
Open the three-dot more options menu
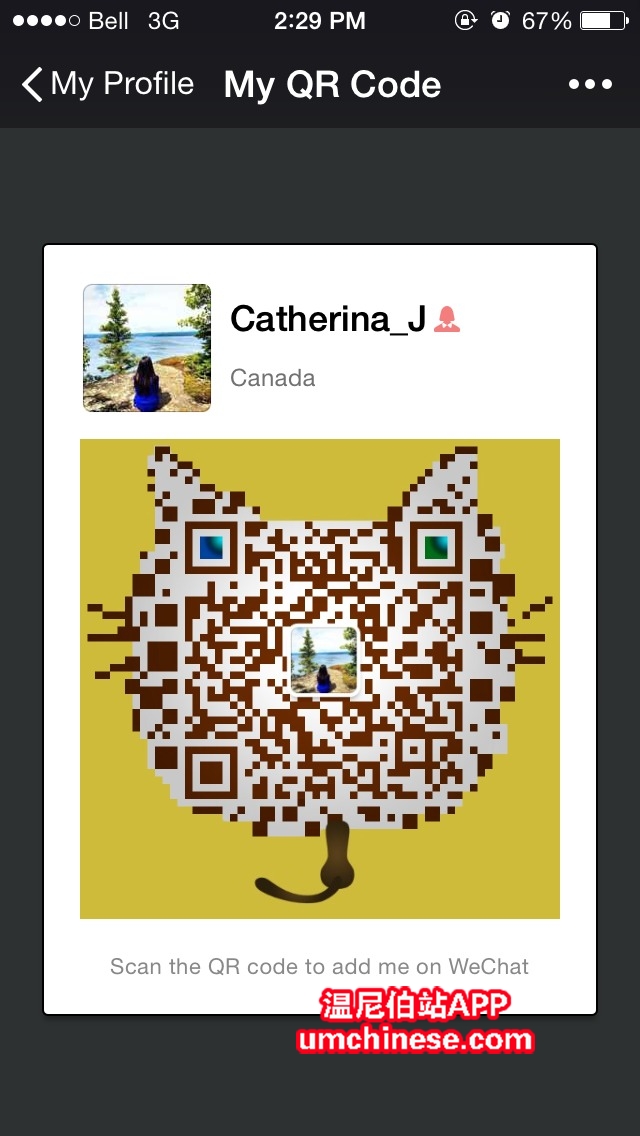pos(590,85)
